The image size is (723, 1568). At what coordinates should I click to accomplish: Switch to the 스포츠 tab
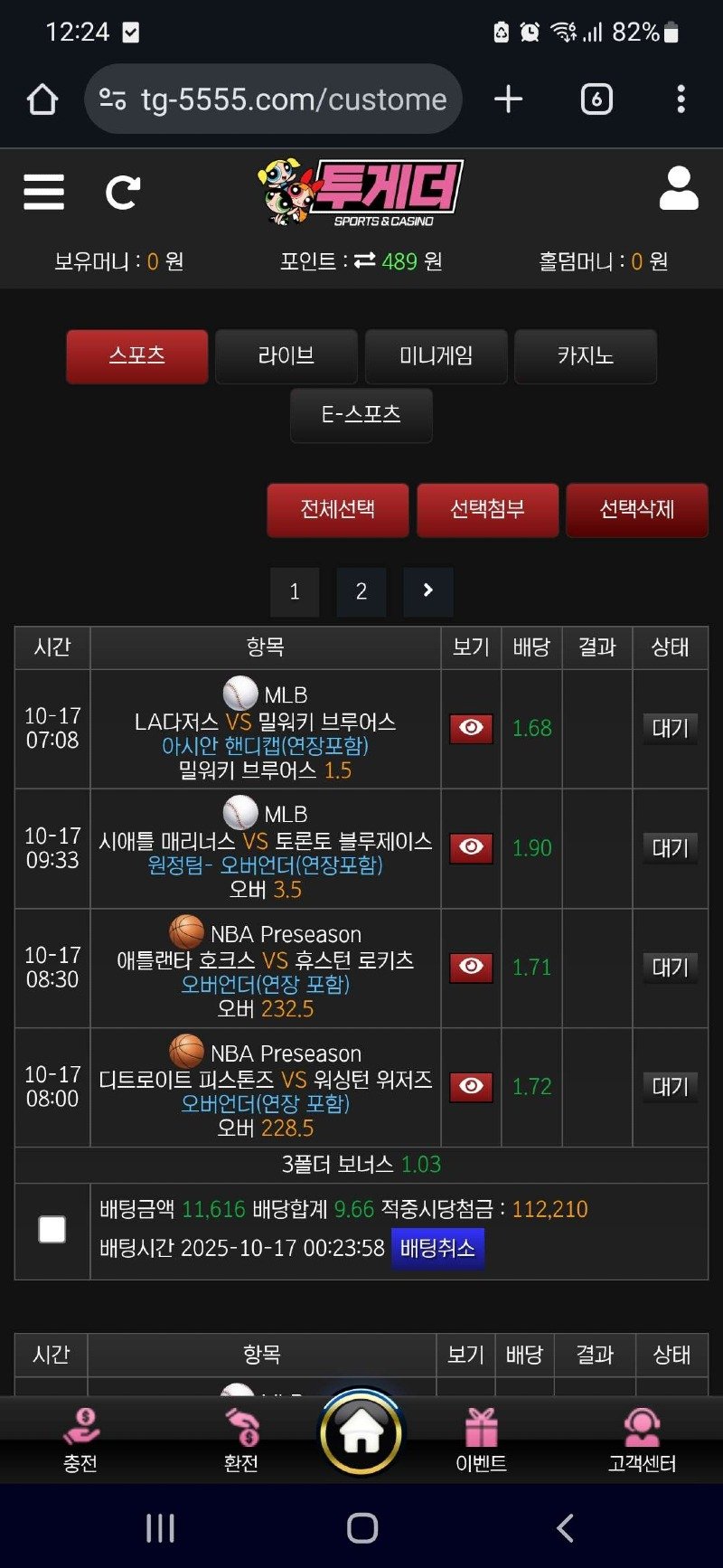pos(137,356)
